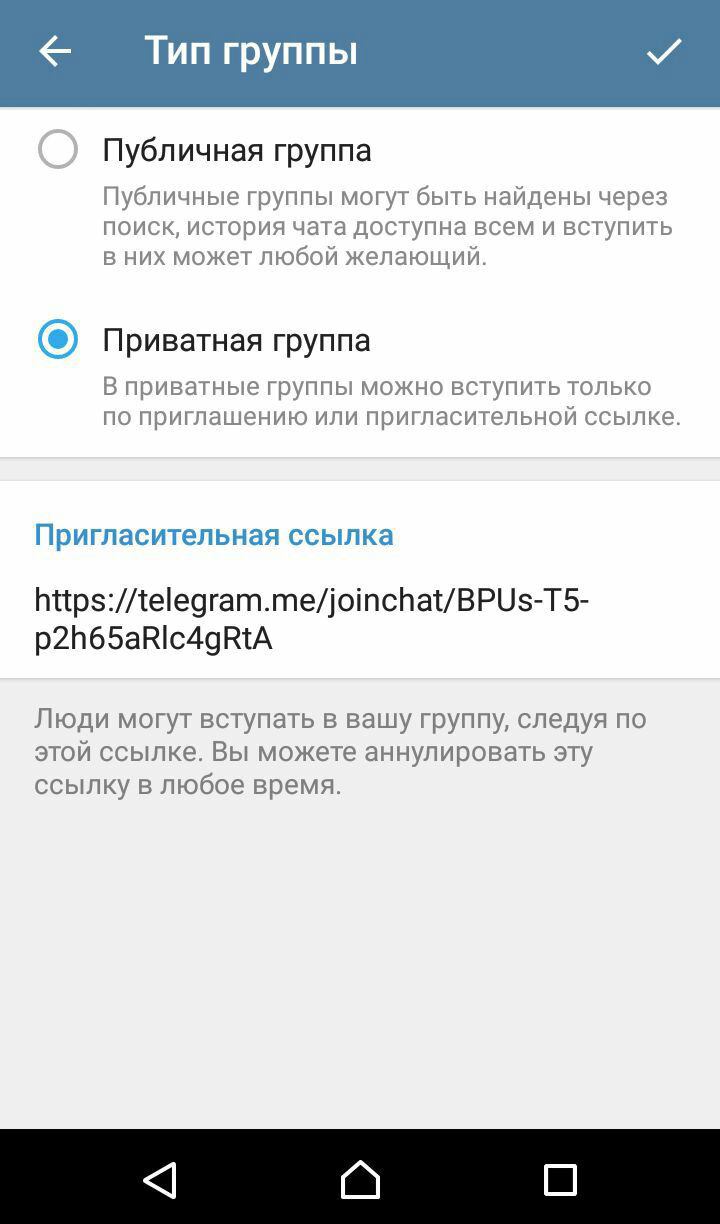The height and width of the screenshot is (1224, 720).
Task: Select the Публичная группа option
Action: point(58,150)
